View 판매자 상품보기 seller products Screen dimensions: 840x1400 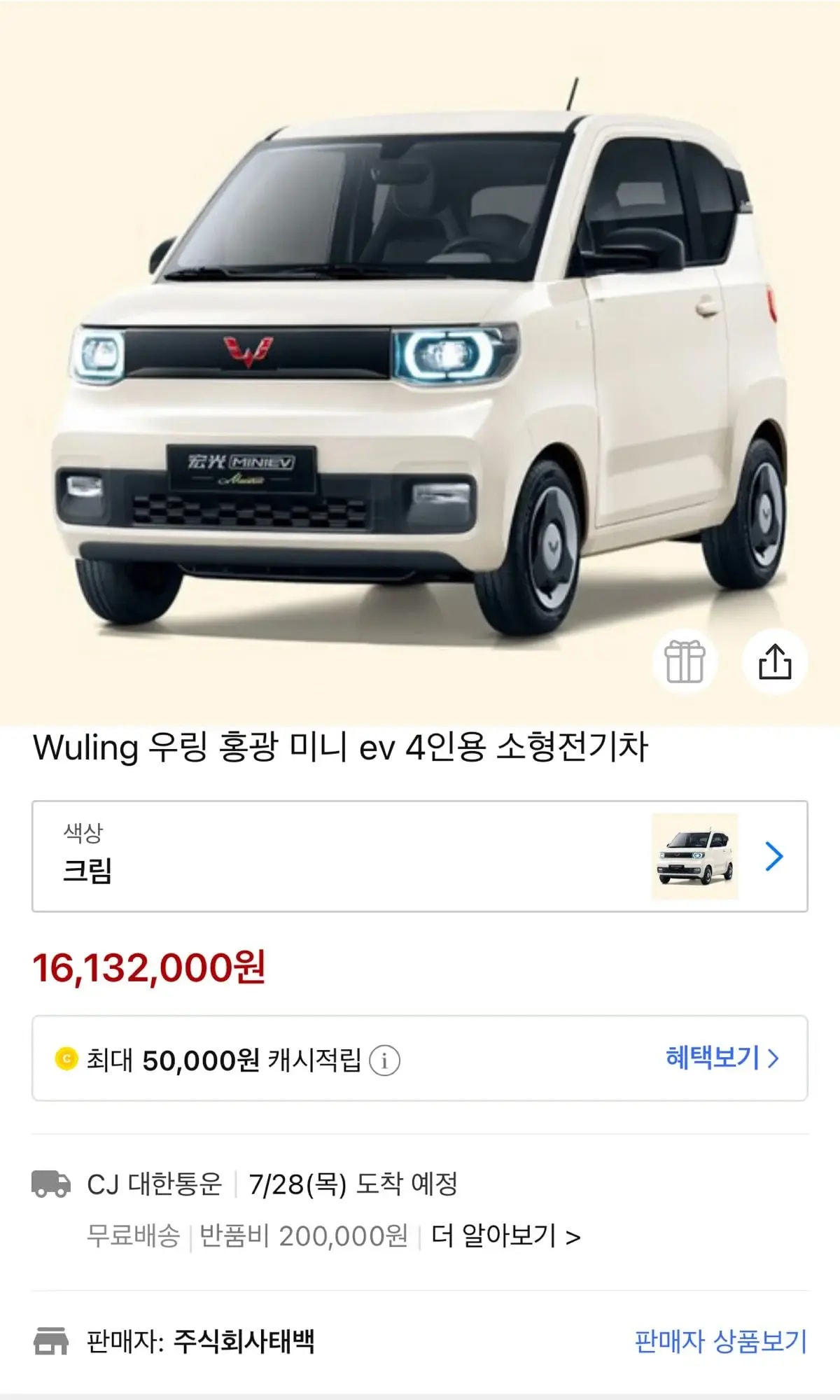click(x=720, y=1342)
